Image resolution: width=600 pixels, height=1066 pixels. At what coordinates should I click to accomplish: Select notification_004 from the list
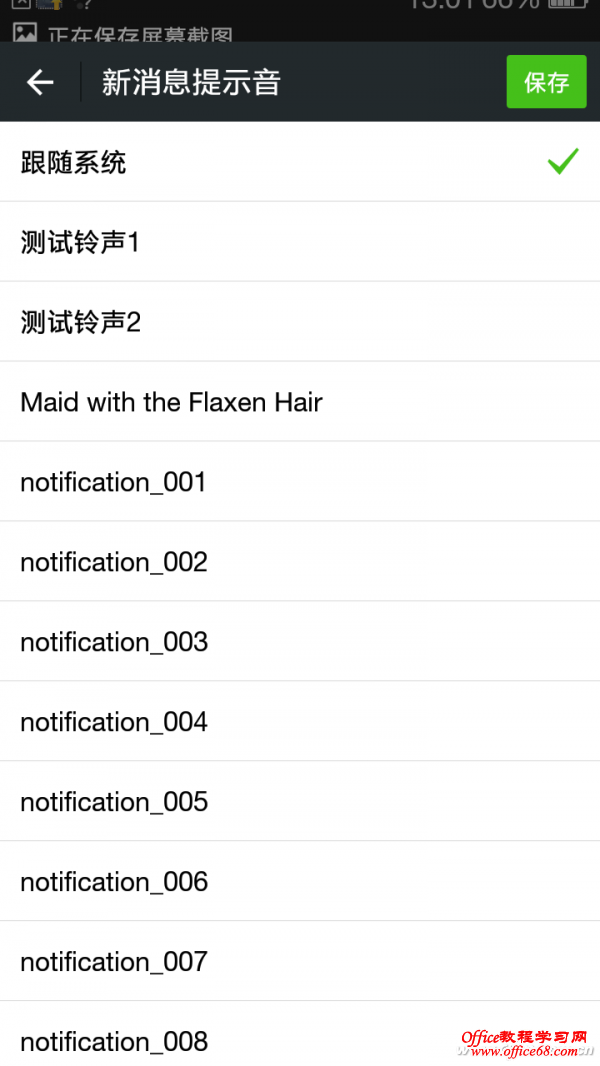(x=300, y=722)
